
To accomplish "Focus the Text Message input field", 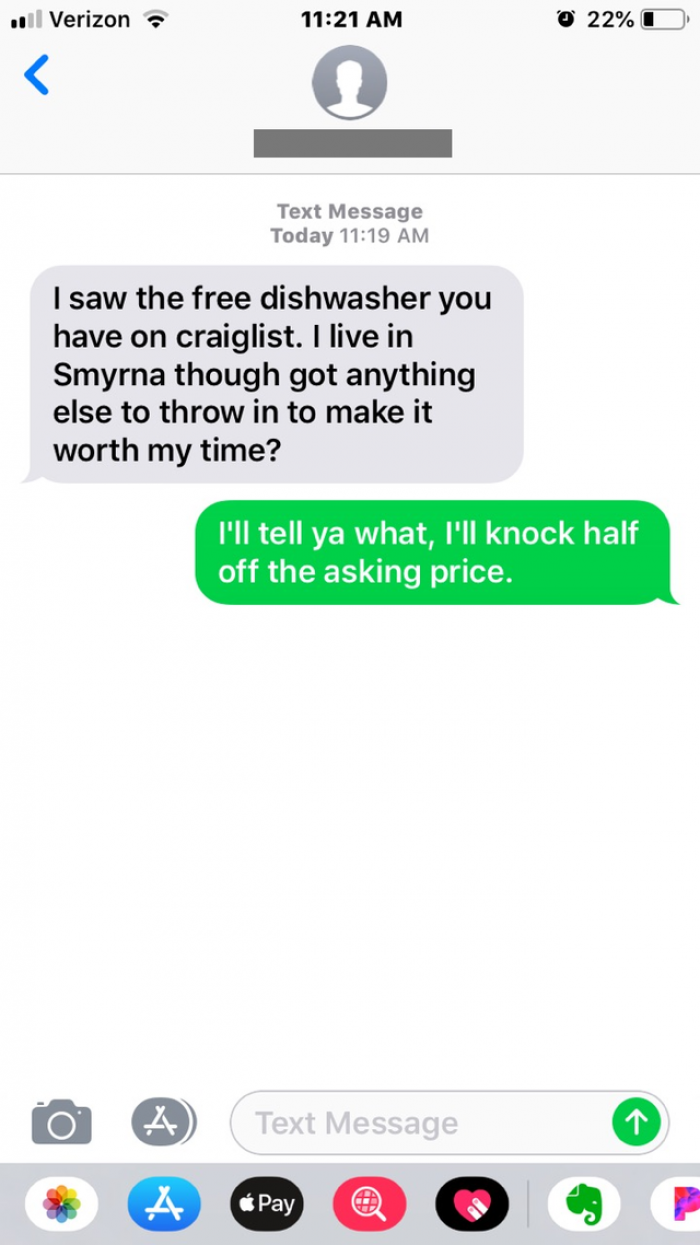I will click(420, 1123).
